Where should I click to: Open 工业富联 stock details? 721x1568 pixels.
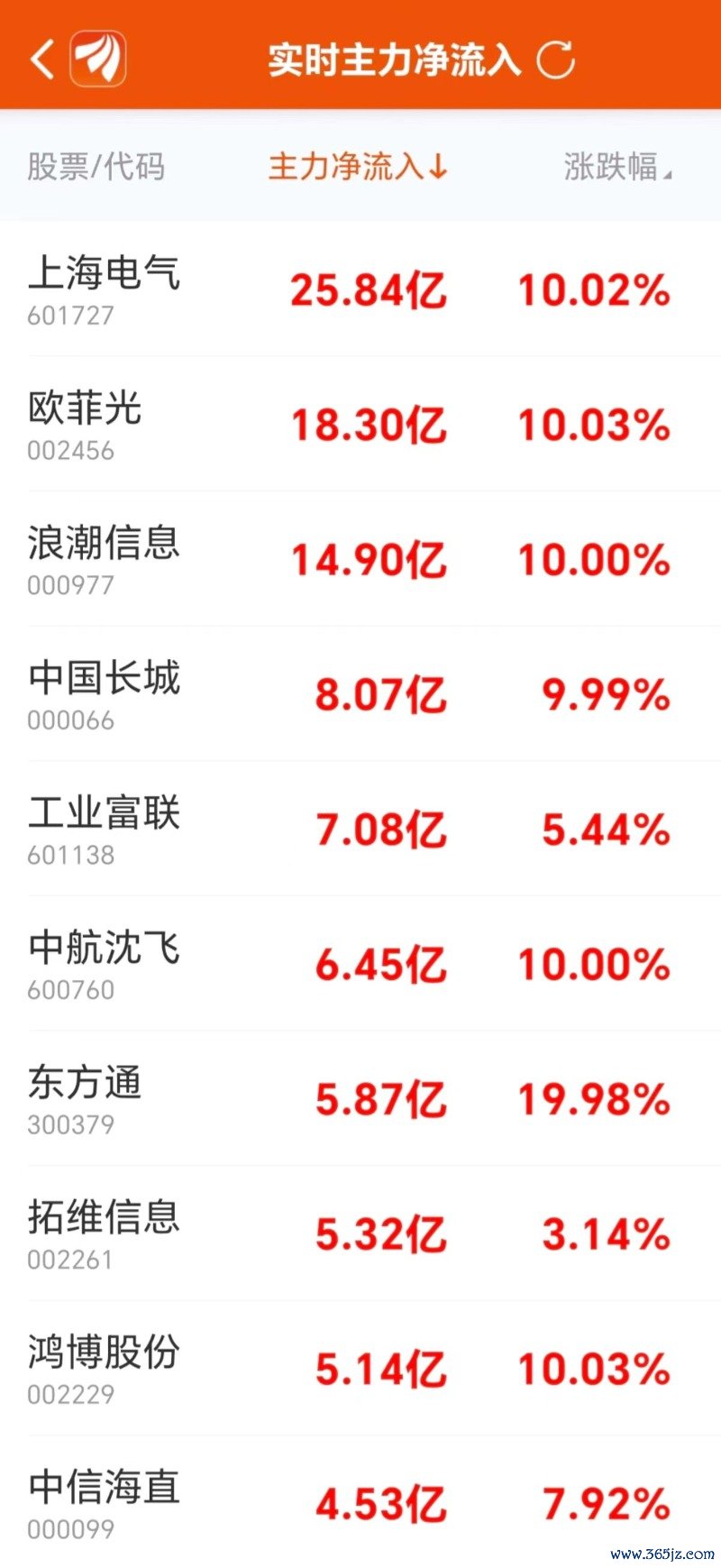click(x=360, y=828)
